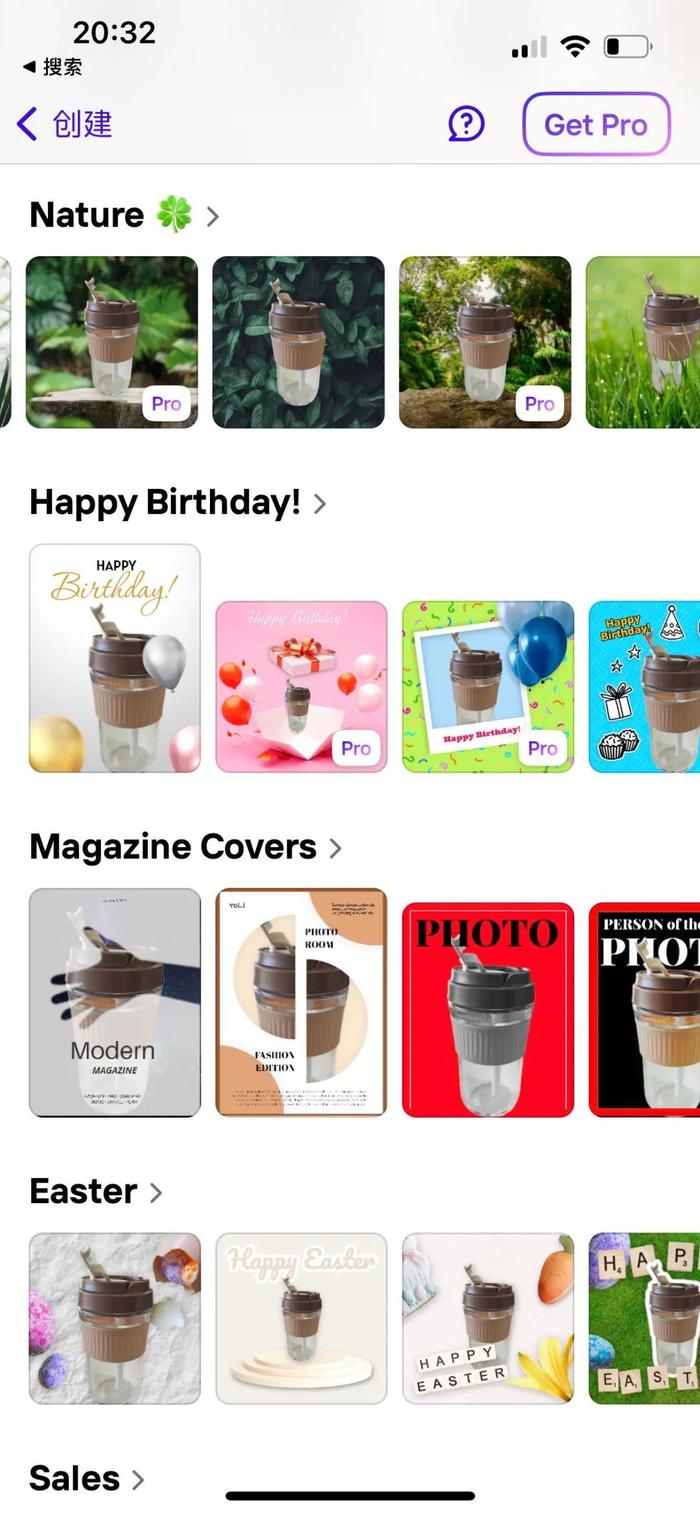
Task: Pick the Happy Easter podium template
Action: click(x=301, y=1318)
